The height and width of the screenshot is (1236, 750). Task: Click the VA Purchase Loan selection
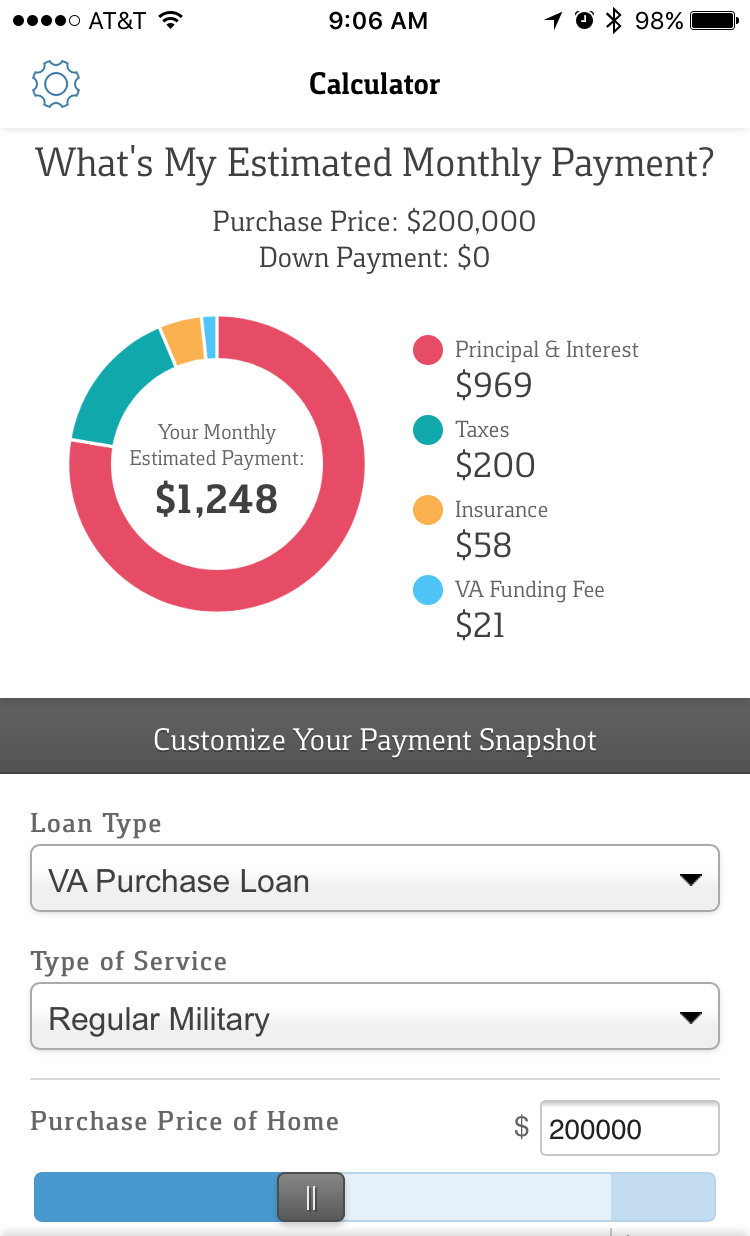[x=178, y=880]
